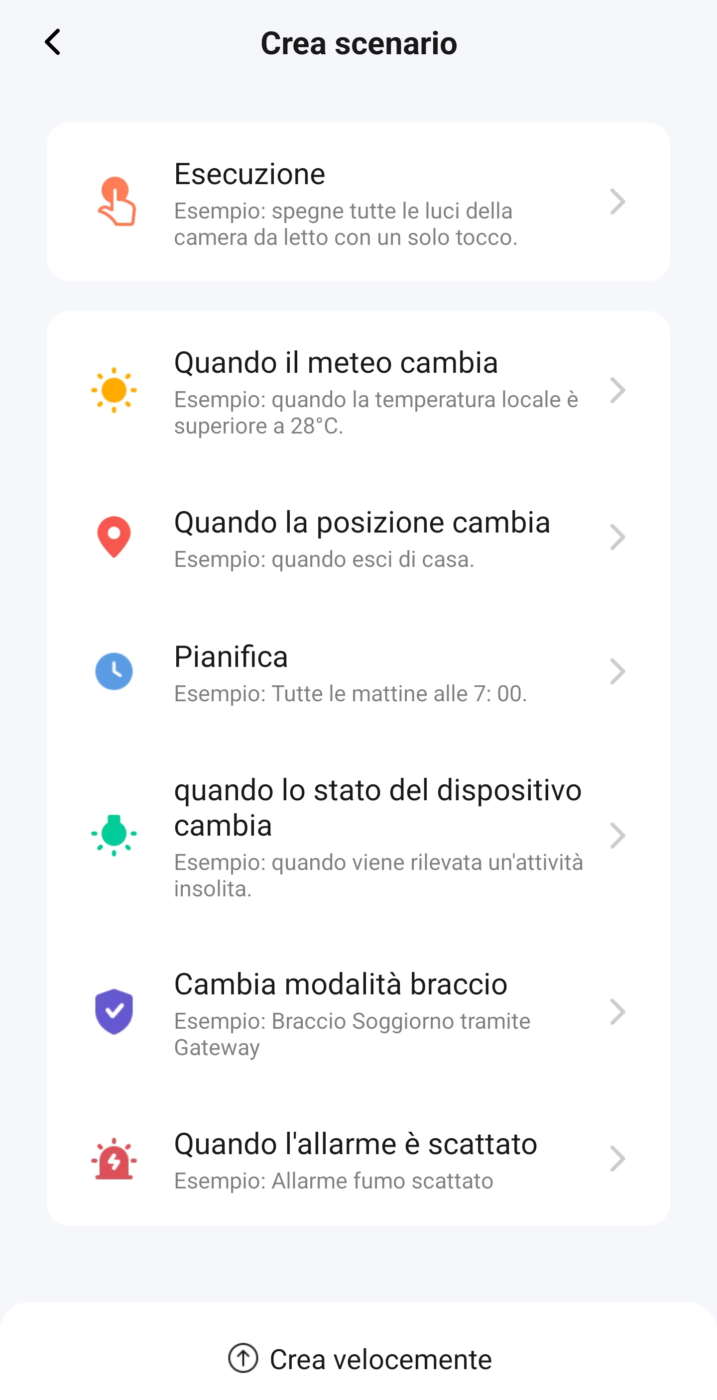Viewport: 717px width, 1400px height.
Task: Open the Esecuzione scenario option
Action: (x=358, y=202)
